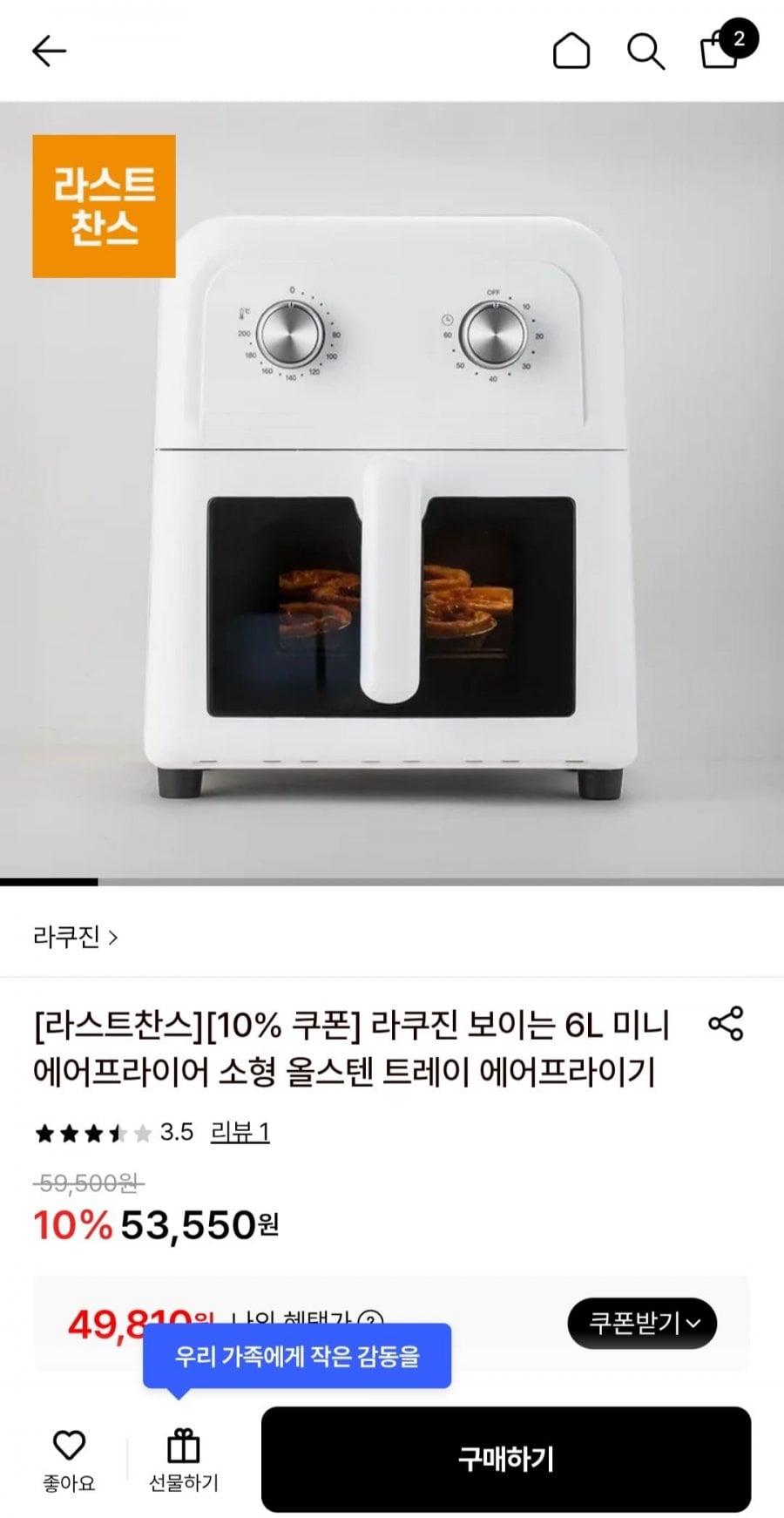Open the 라쿠진 brand page
This screenshot has width=784, height=1518.
(x=75, y=937)
